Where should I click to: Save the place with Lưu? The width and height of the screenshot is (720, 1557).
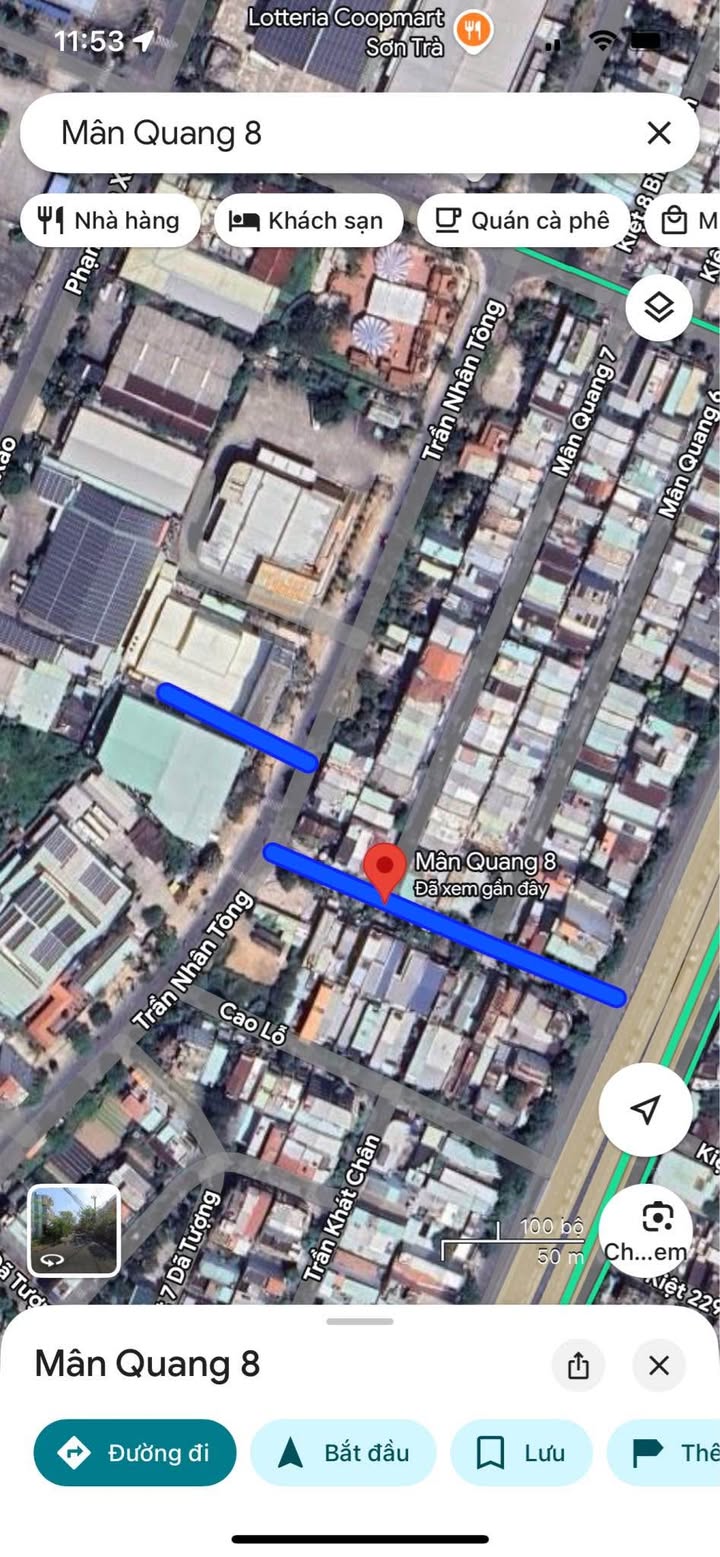[521, 1453]
